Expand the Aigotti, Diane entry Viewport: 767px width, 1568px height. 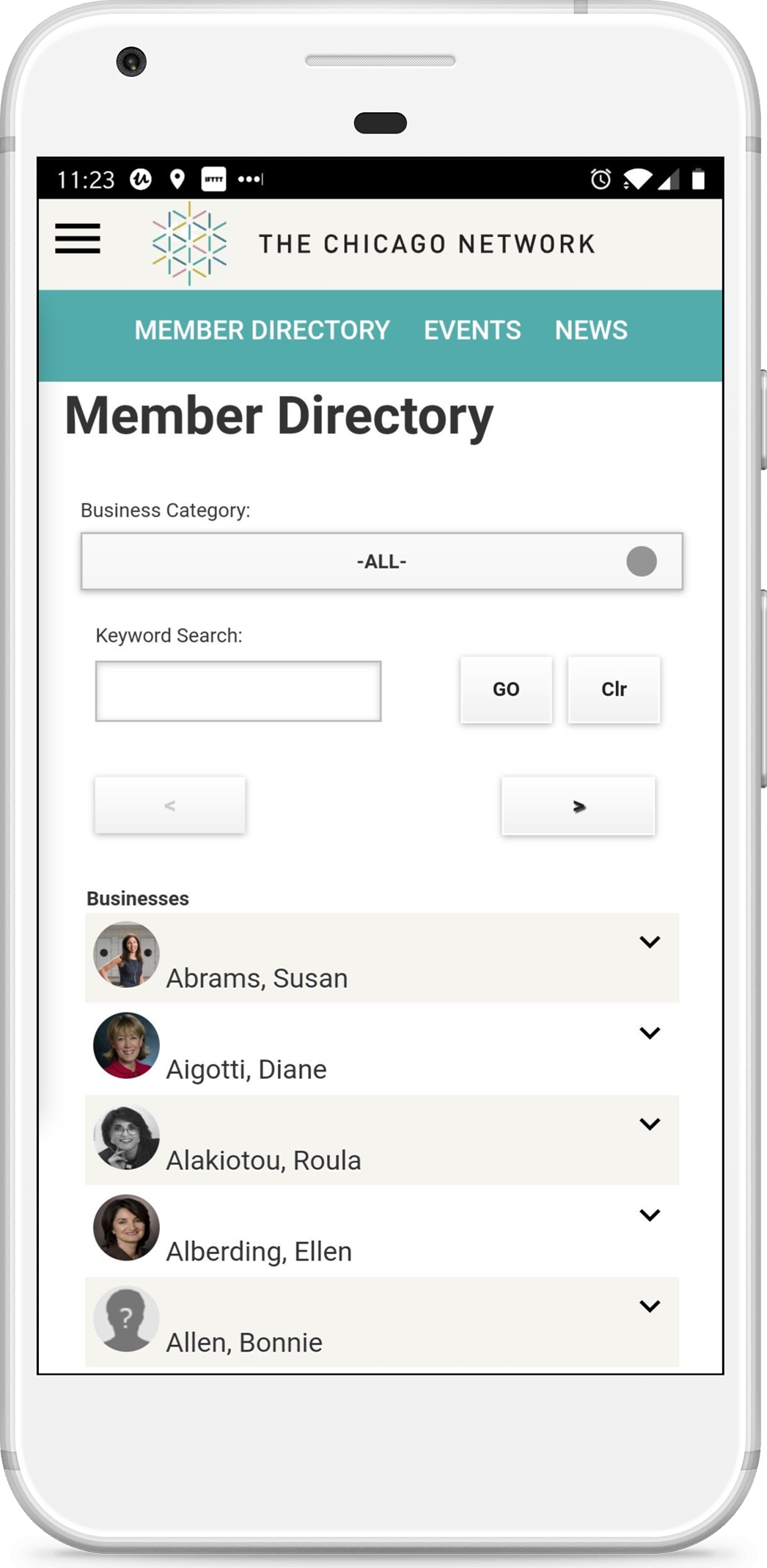[x=650, y=1033]
